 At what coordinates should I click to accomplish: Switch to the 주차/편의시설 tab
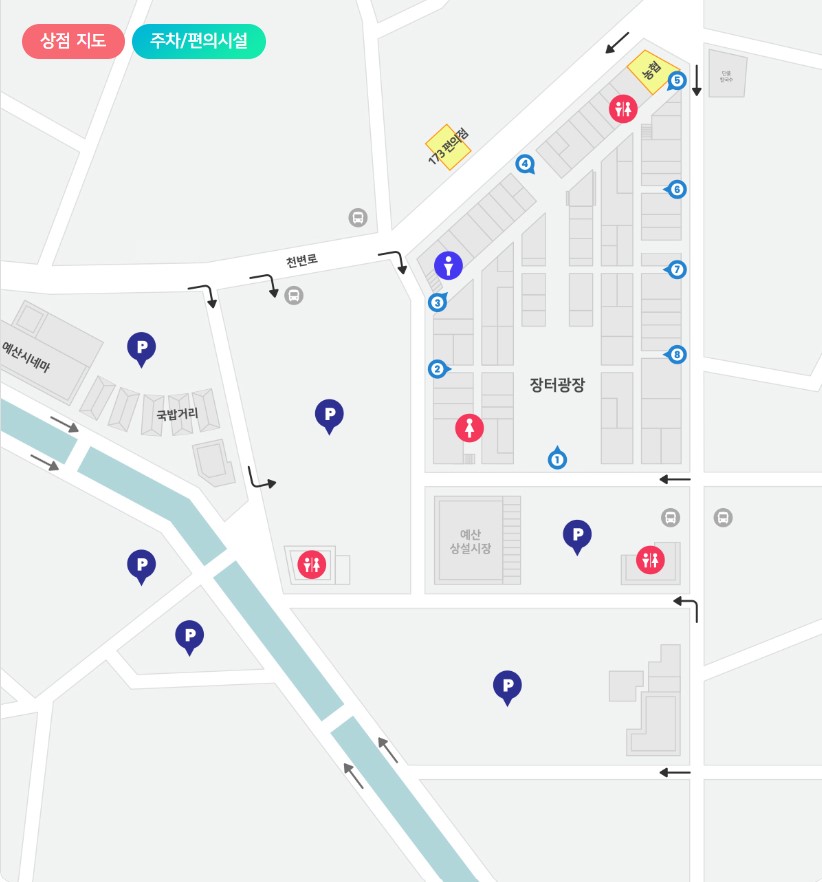(198, 41)
